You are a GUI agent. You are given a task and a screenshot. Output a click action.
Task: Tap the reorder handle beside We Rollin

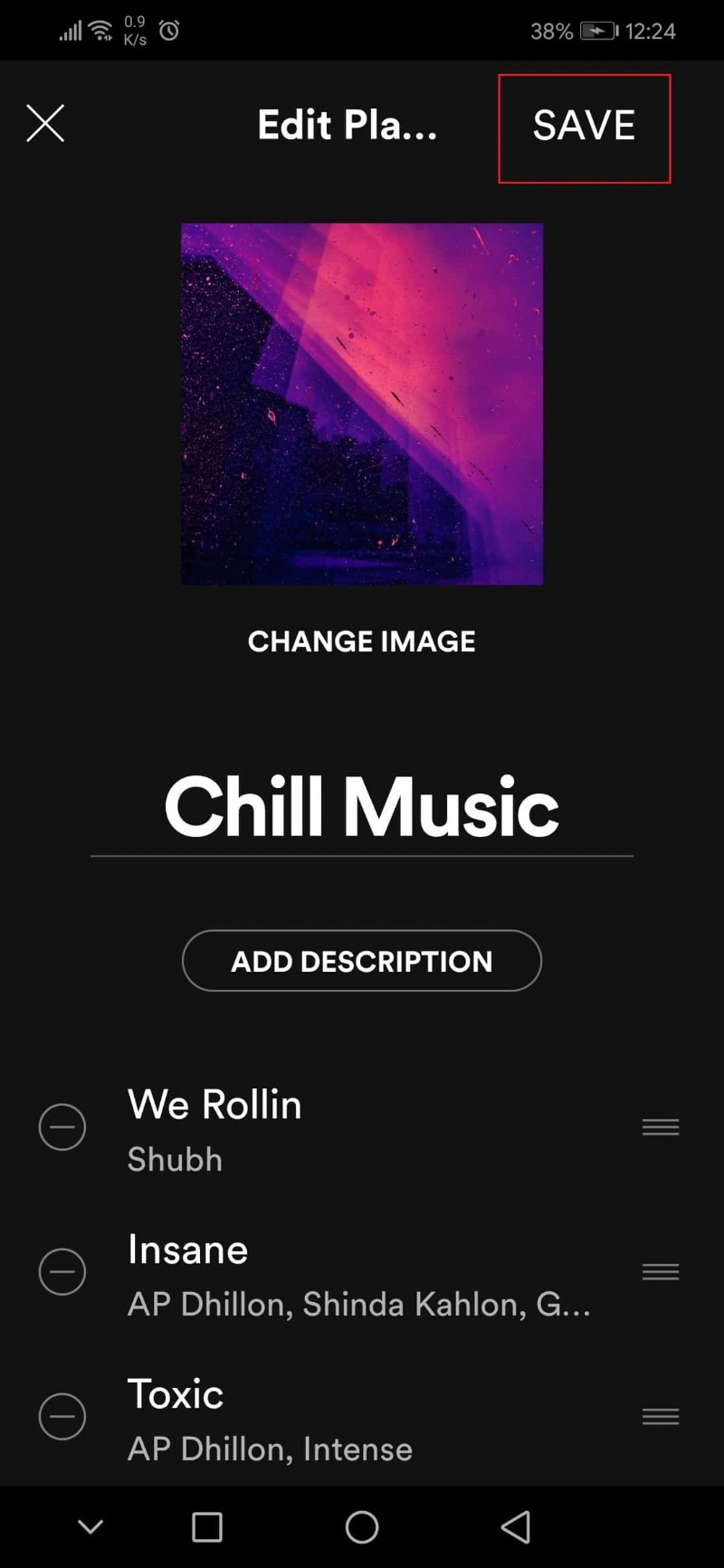tap(661, 1127)
